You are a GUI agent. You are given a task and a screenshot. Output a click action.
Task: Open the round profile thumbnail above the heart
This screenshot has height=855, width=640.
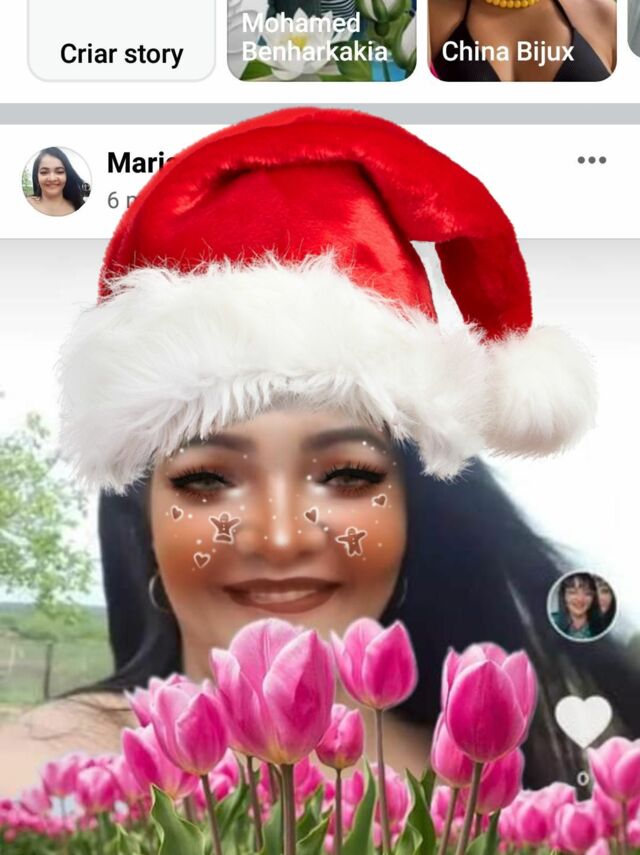tap(582, 606)
